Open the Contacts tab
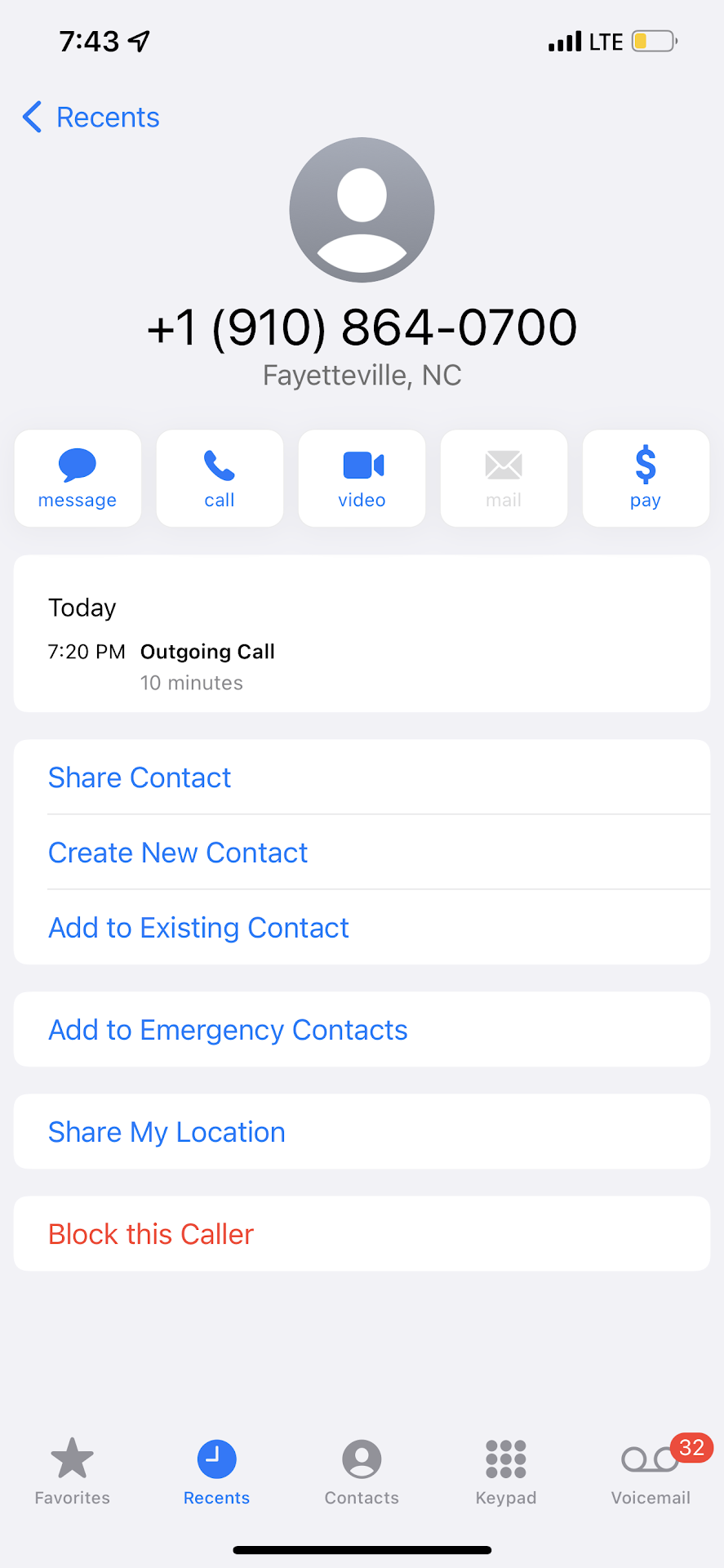Screen dimensions: 724x1568 click(x=362, y=1471)
